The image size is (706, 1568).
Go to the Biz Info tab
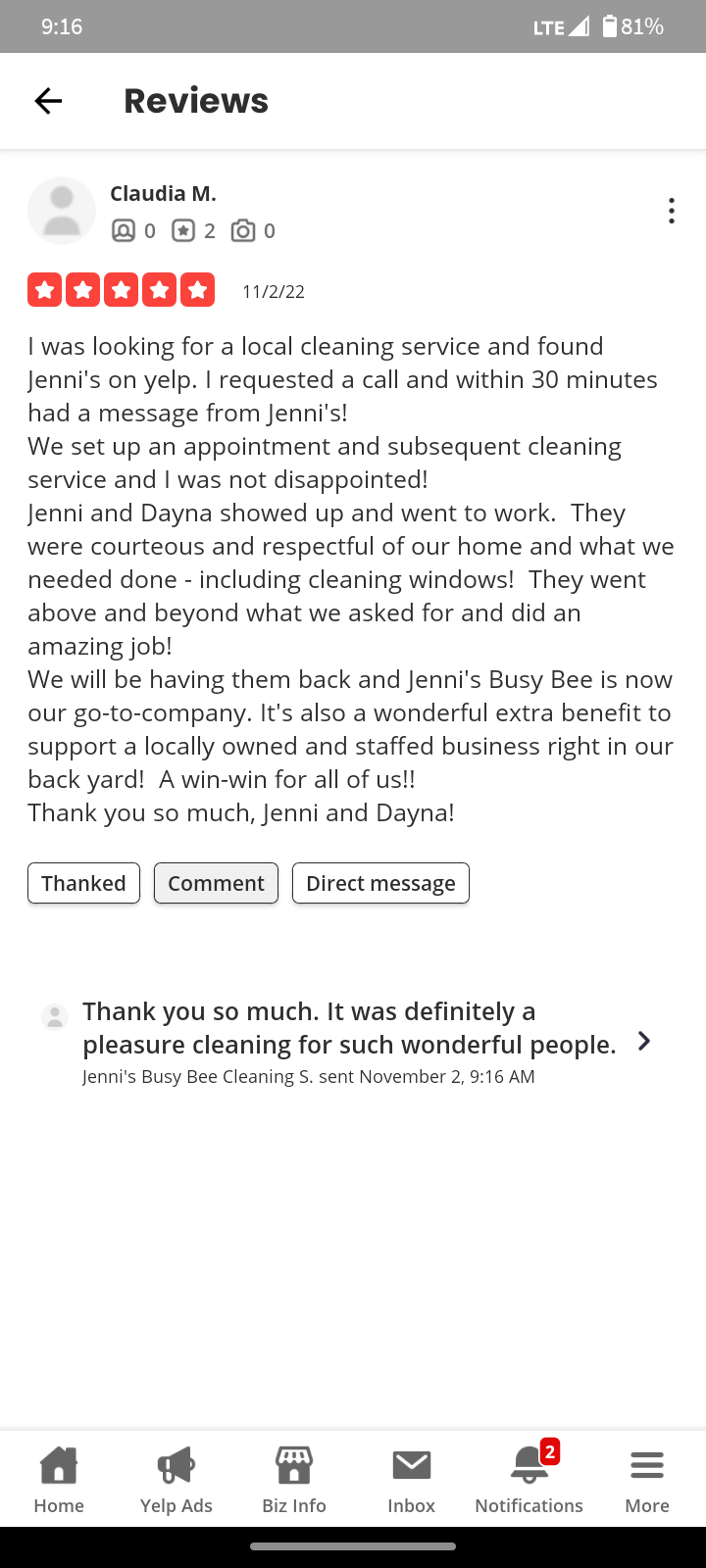point(294,1480)
